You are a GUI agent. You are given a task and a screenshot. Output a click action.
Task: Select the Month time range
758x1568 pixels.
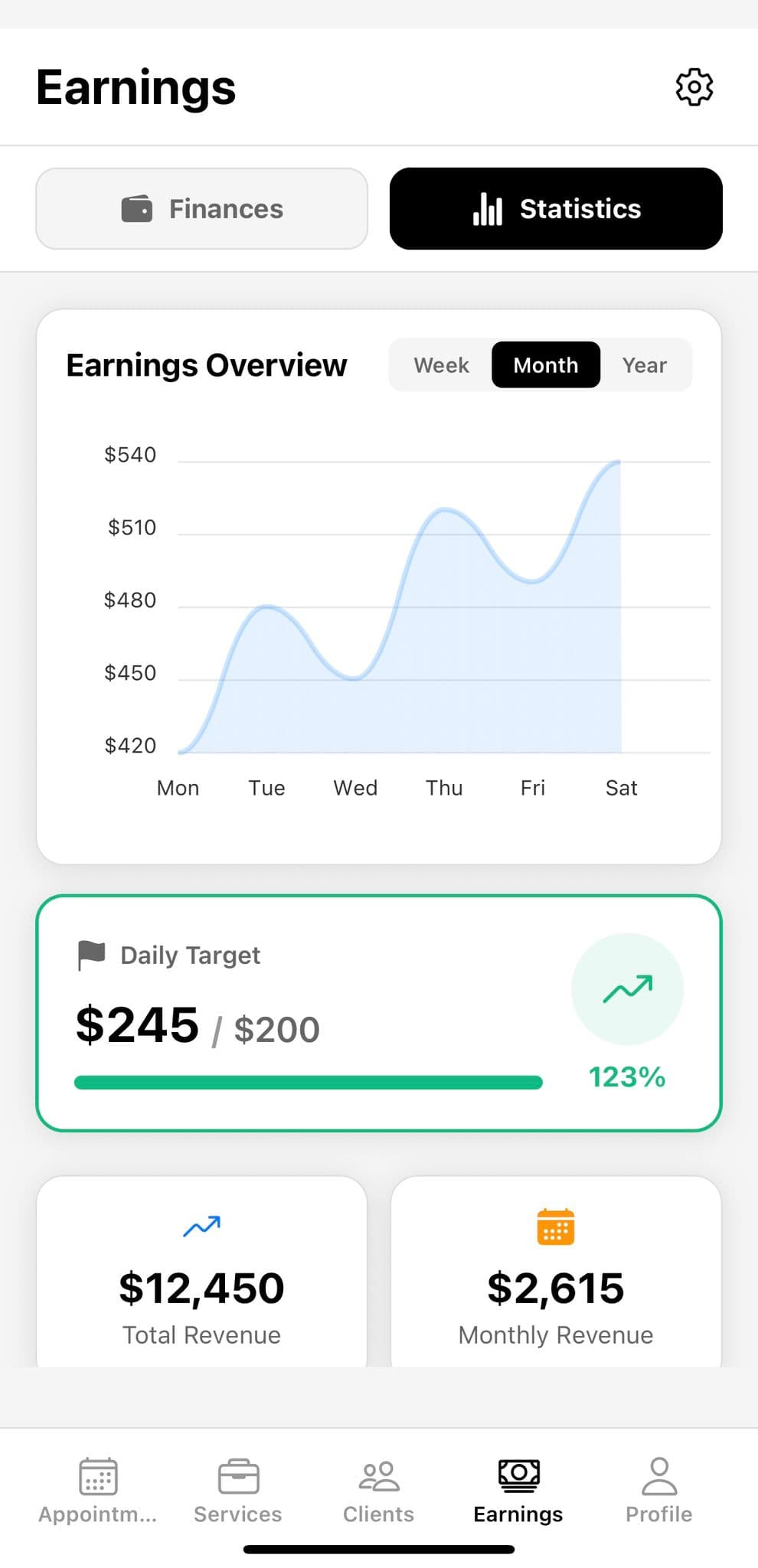[x=546, y=365]
